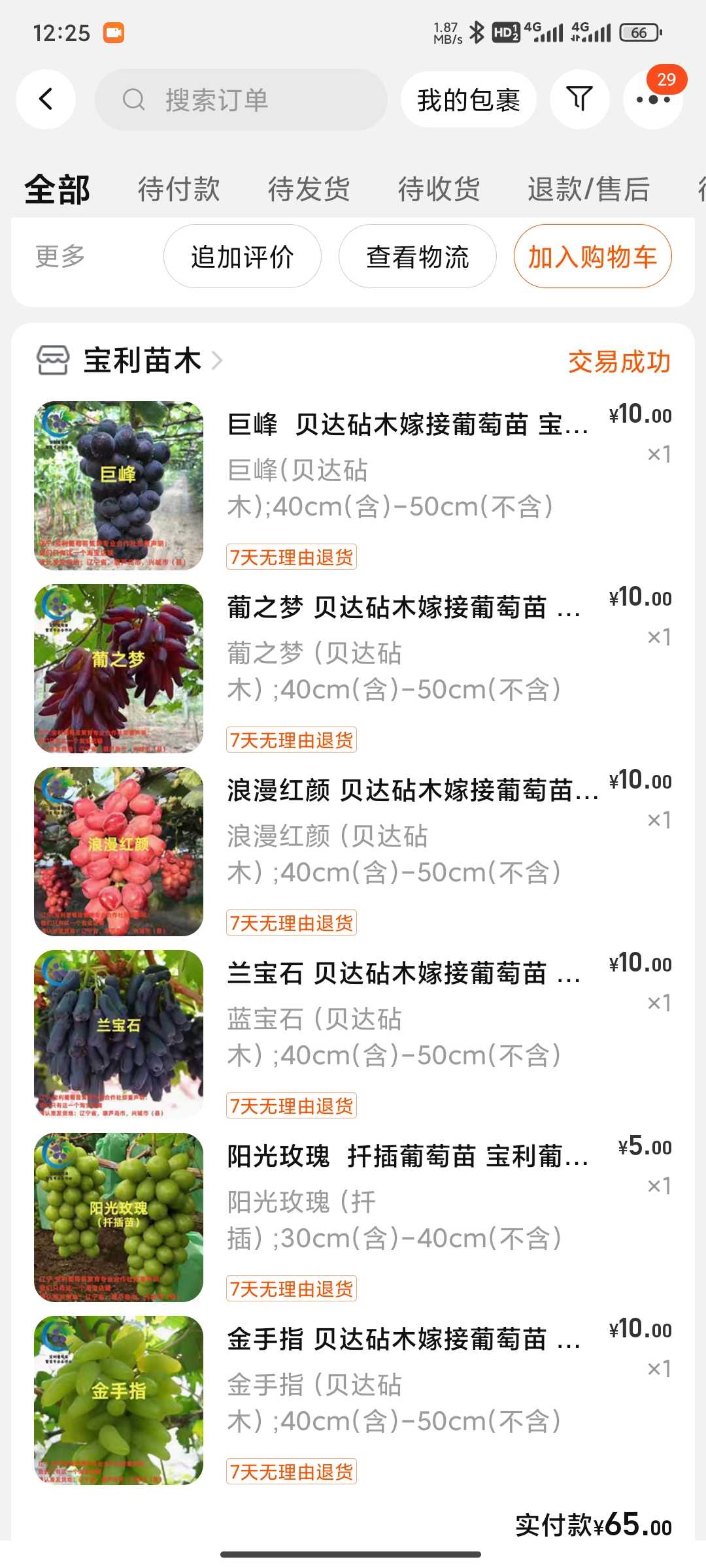Open the three-dot more menu
The width and height of the screenshot is (706, 1568).
click(653, 99)
